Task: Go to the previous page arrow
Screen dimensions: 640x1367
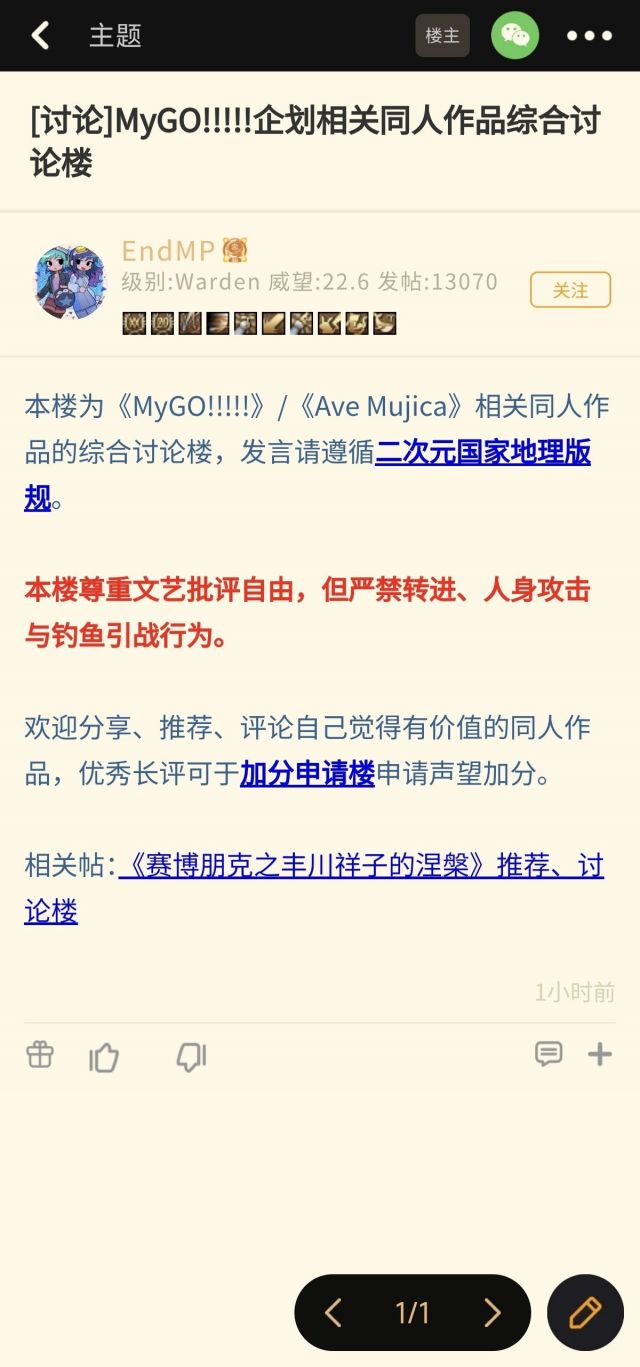Action: [334, 1312]
